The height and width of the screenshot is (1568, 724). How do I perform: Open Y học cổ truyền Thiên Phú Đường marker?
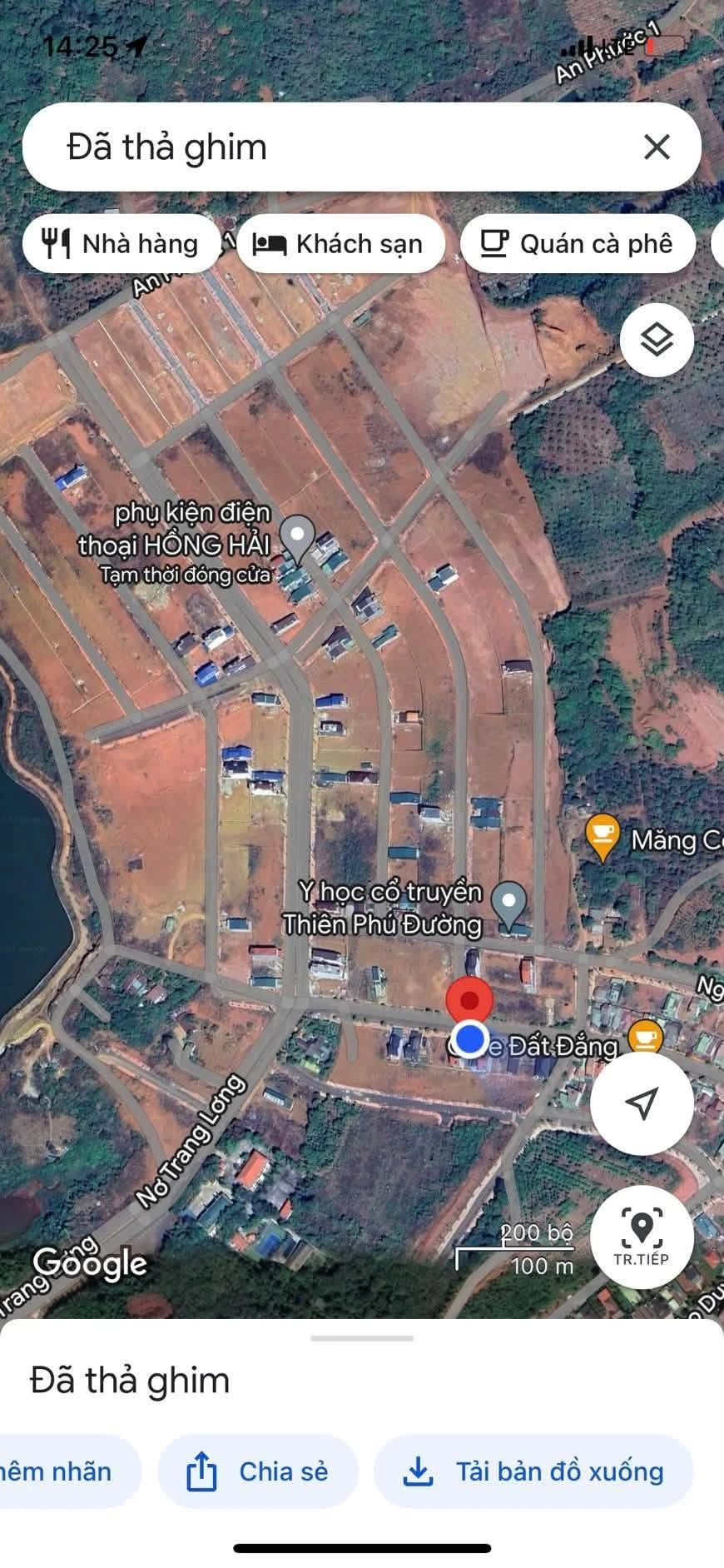coord(508,904)
